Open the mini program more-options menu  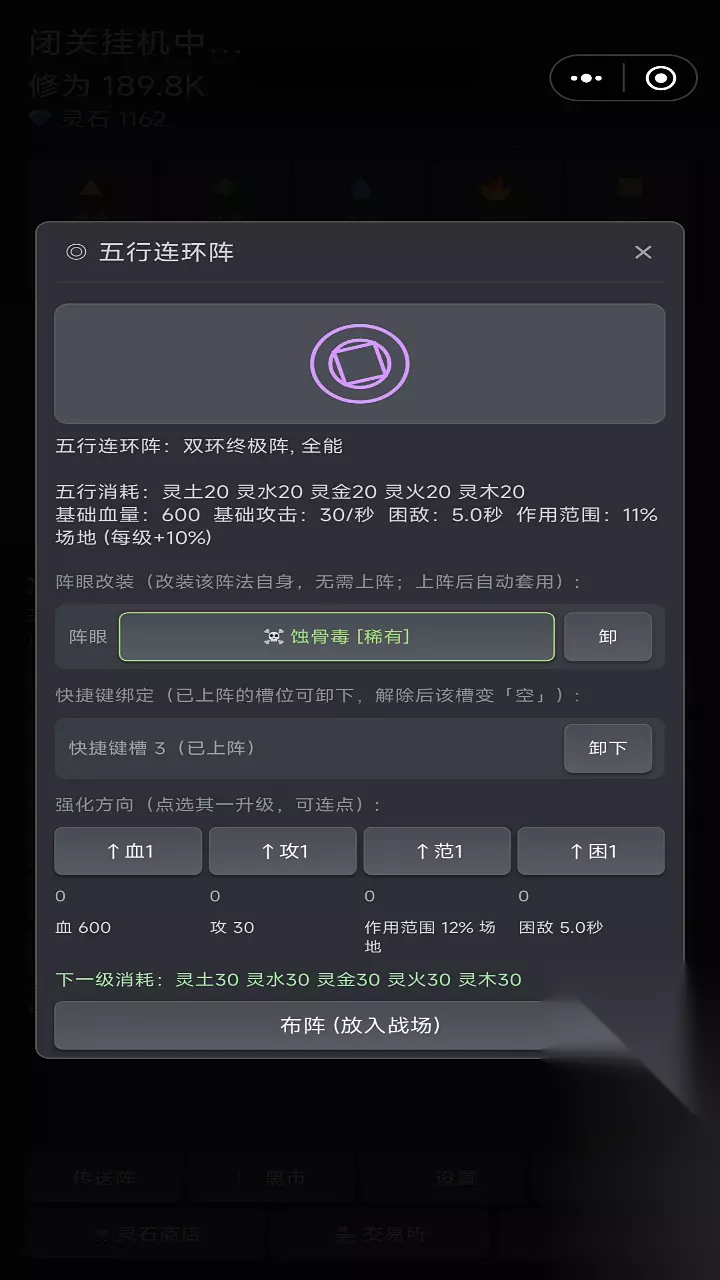pyautogui.click(x=587, y=78)
